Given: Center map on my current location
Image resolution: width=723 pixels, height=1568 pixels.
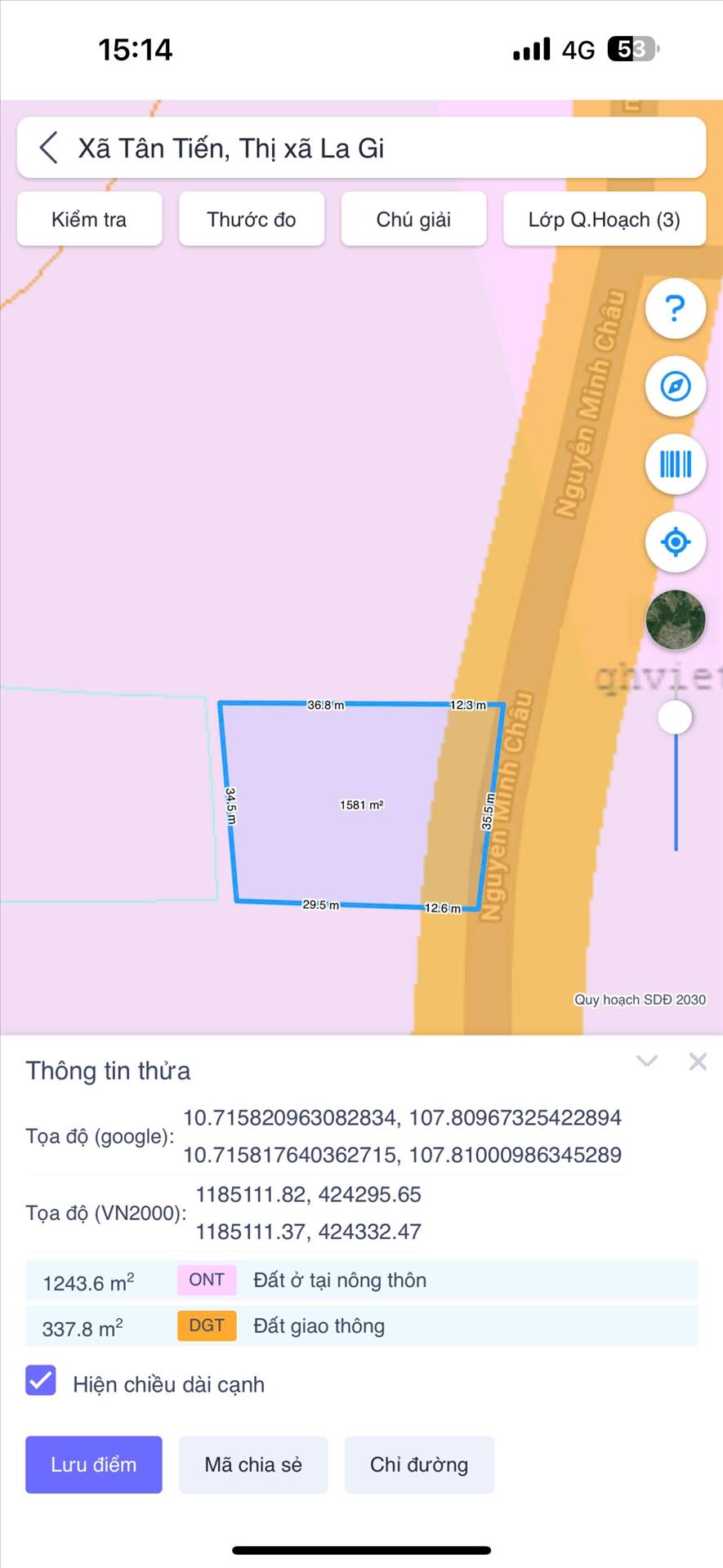Looking at the screenshot, I should pyautogui.click(x=675, y=541).
